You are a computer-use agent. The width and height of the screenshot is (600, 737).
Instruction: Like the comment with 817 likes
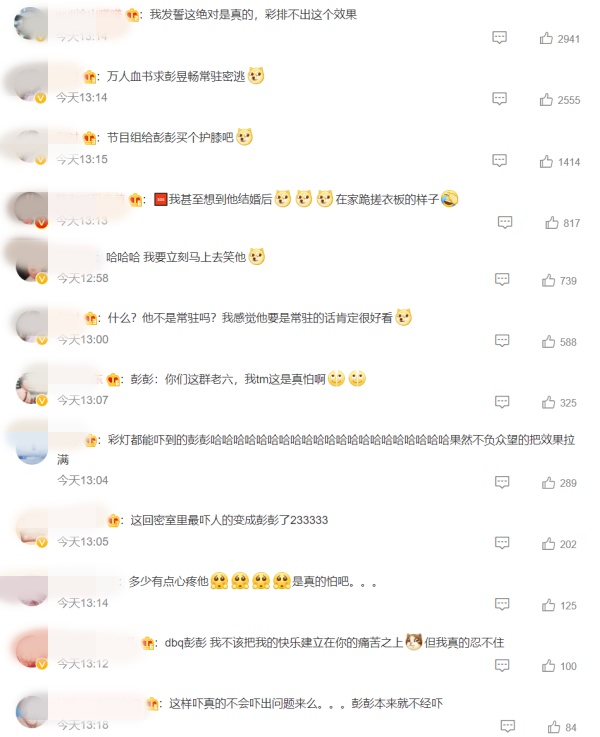pos(552,223)
